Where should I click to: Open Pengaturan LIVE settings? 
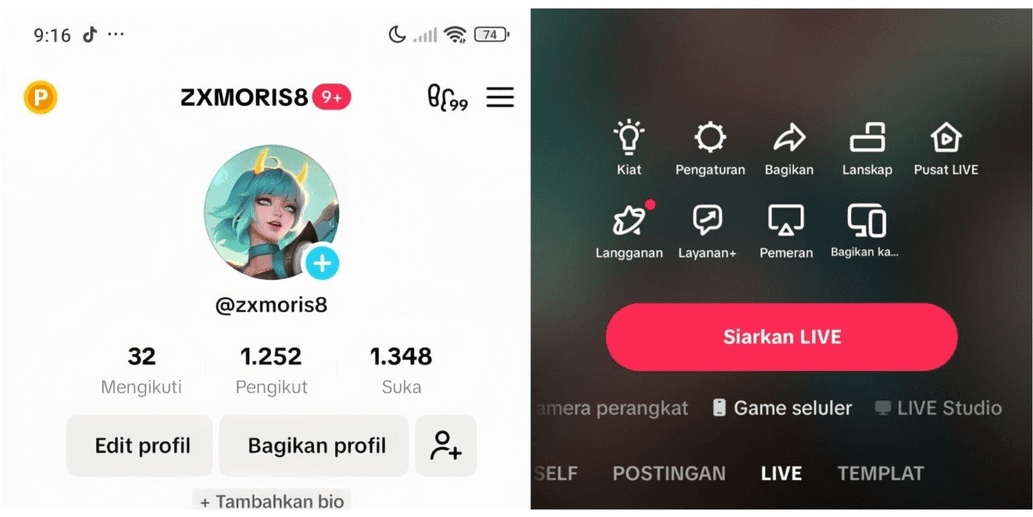[710, 147]
